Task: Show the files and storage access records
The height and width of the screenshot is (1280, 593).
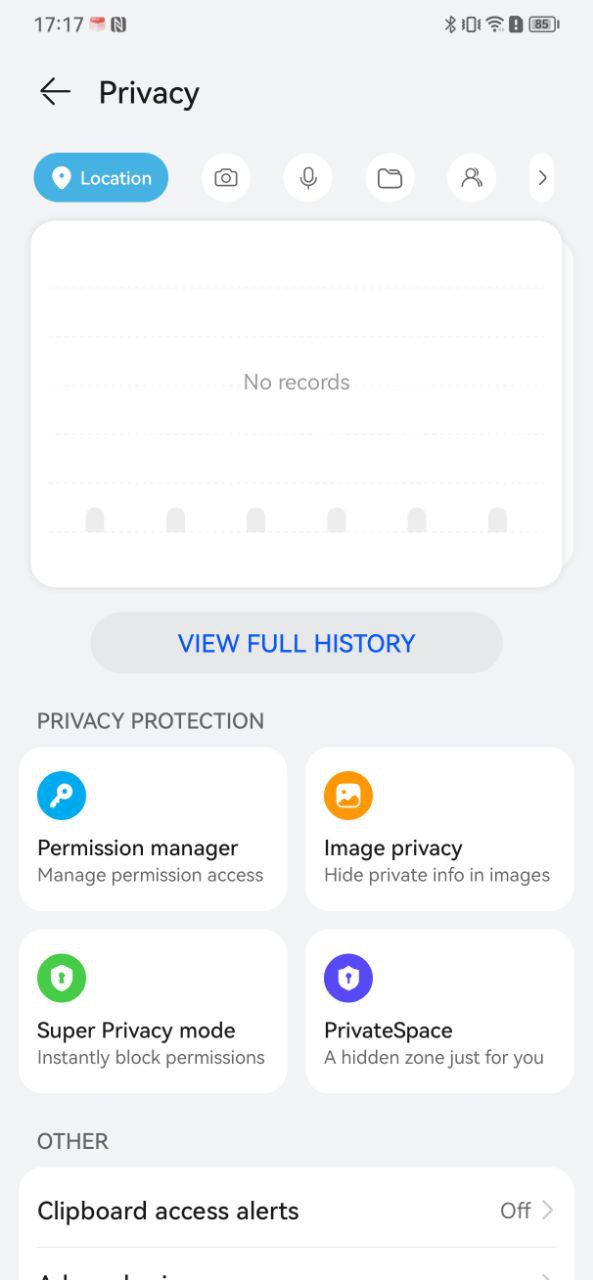Action: tap(390, 178)
